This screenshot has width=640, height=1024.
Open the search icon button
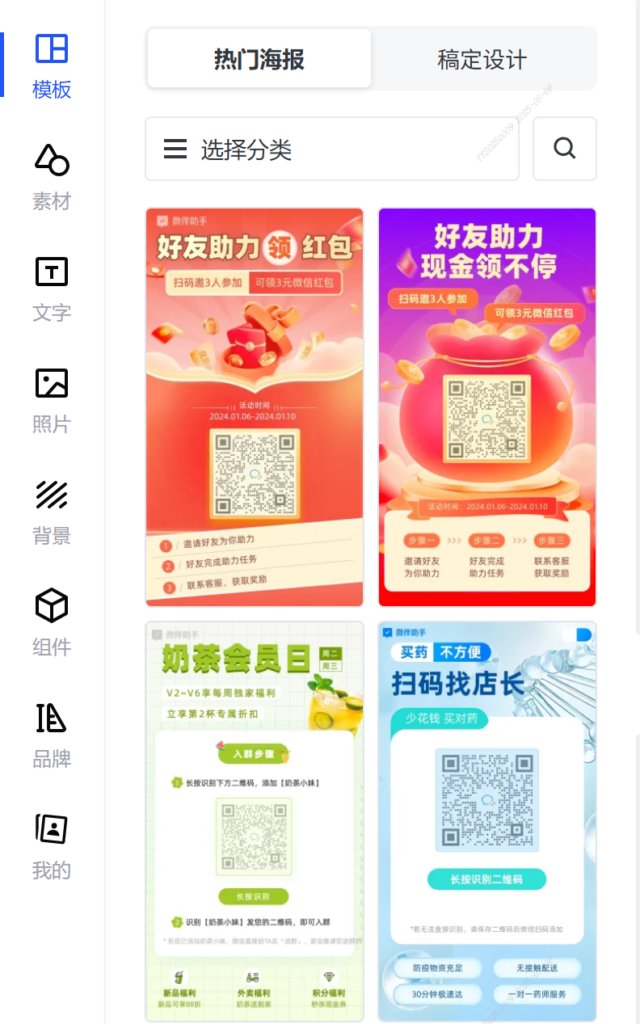coord(564,149)
